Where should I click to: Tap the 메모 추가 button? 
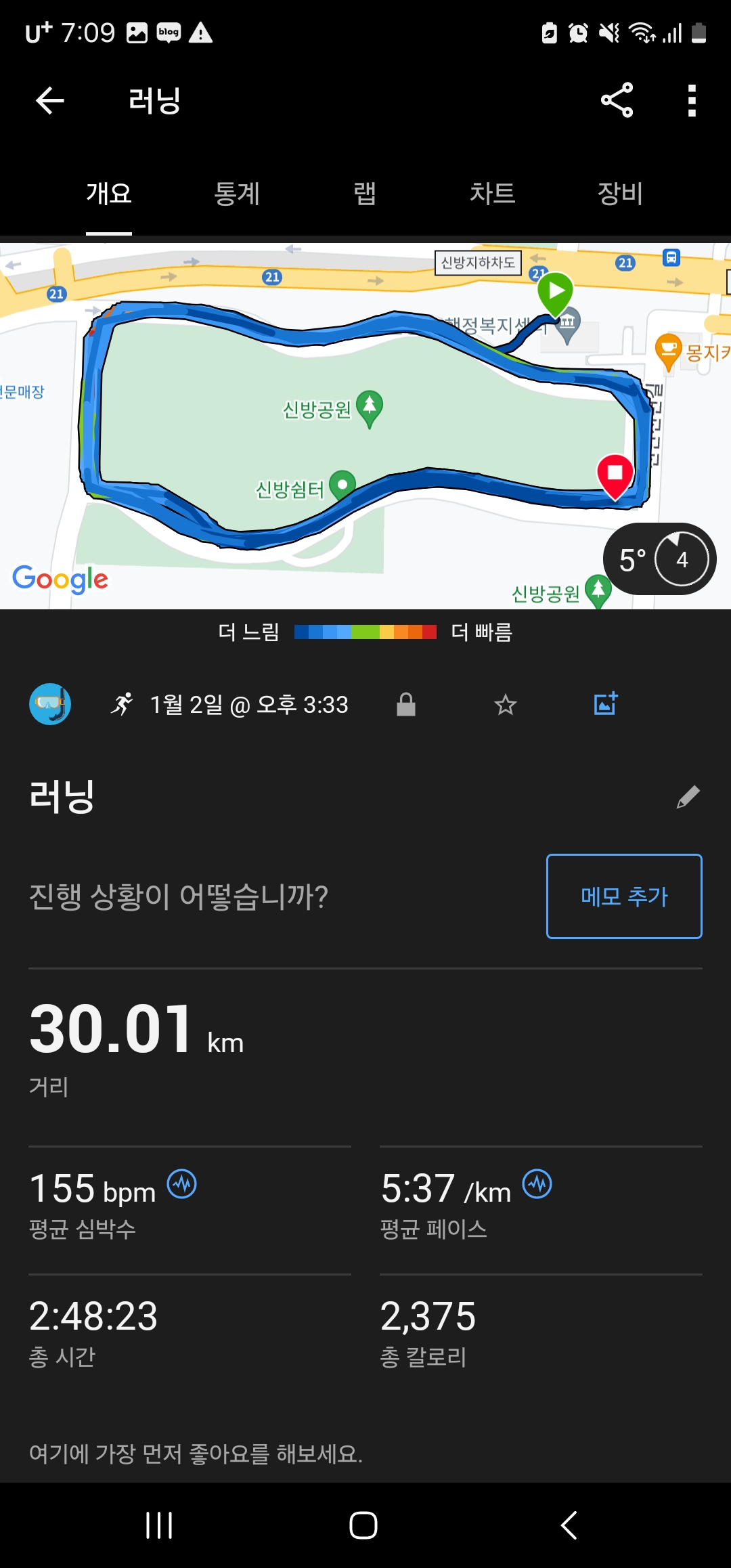coord(624,896)
